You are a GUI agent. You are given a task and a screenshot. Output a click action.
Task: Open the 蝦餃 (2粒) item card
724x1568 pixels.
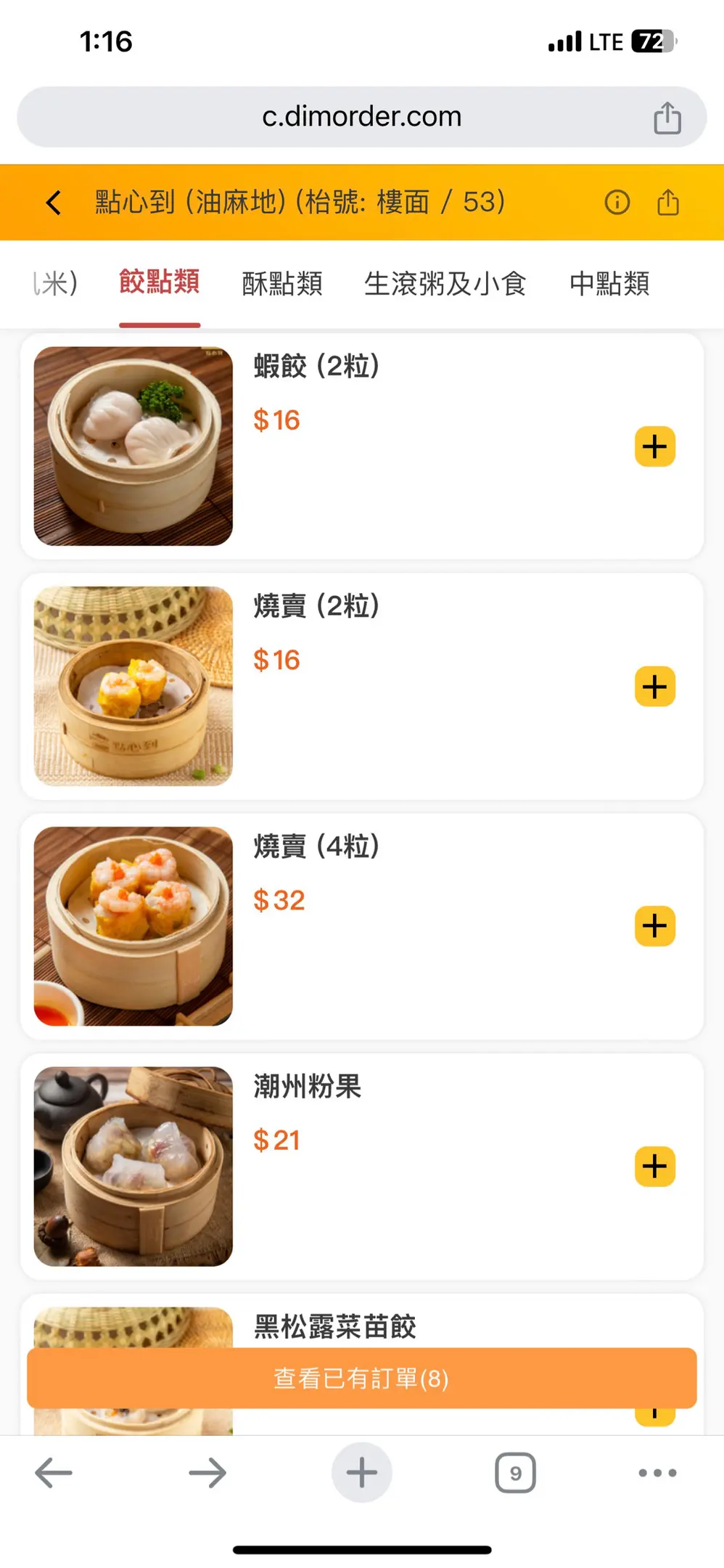(x=362, y=446)
